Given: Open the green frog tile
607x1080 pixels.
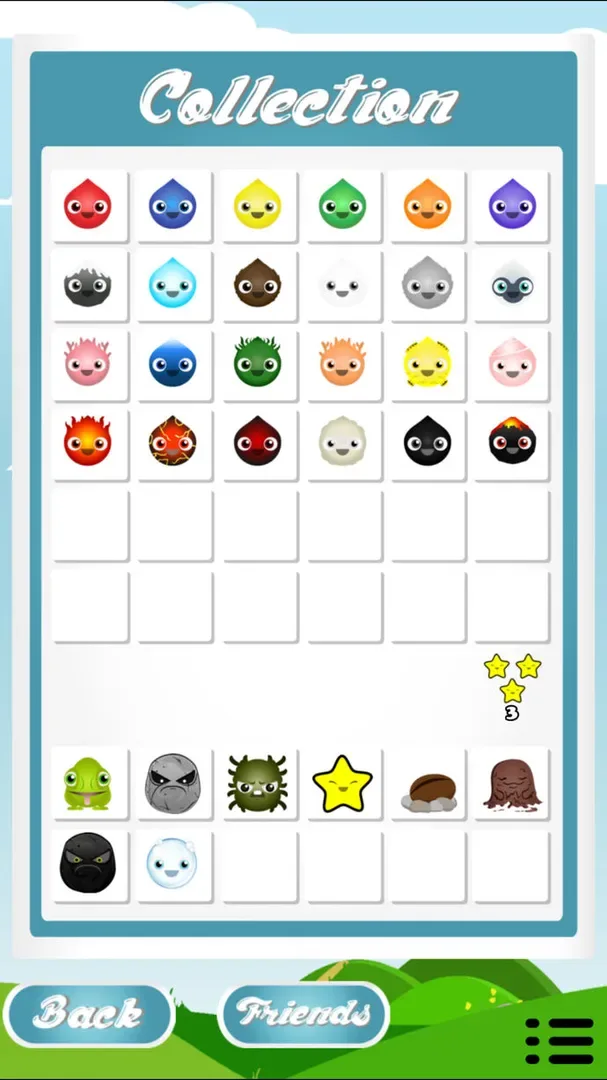Looking at the screenshot, I should [x=89, y=784].
